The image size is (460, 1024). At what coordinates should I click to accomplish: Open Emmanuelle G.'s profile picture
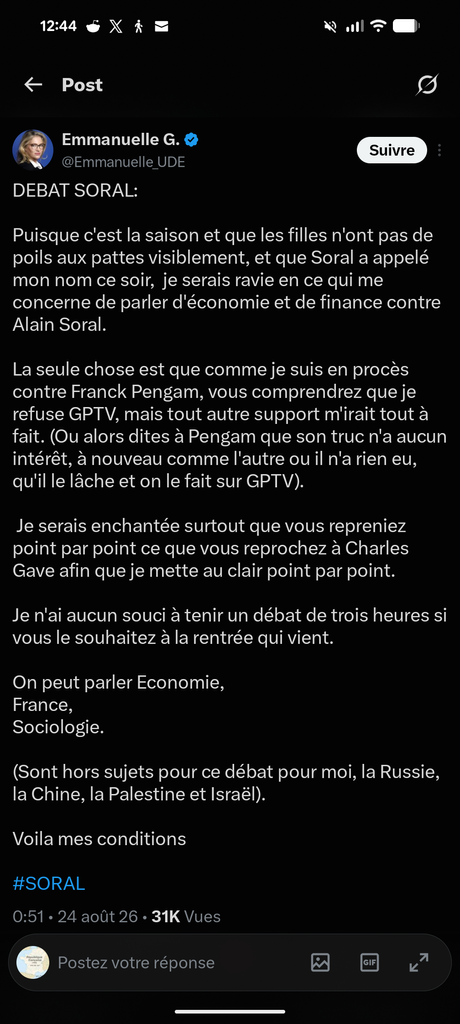pos(33,150)
